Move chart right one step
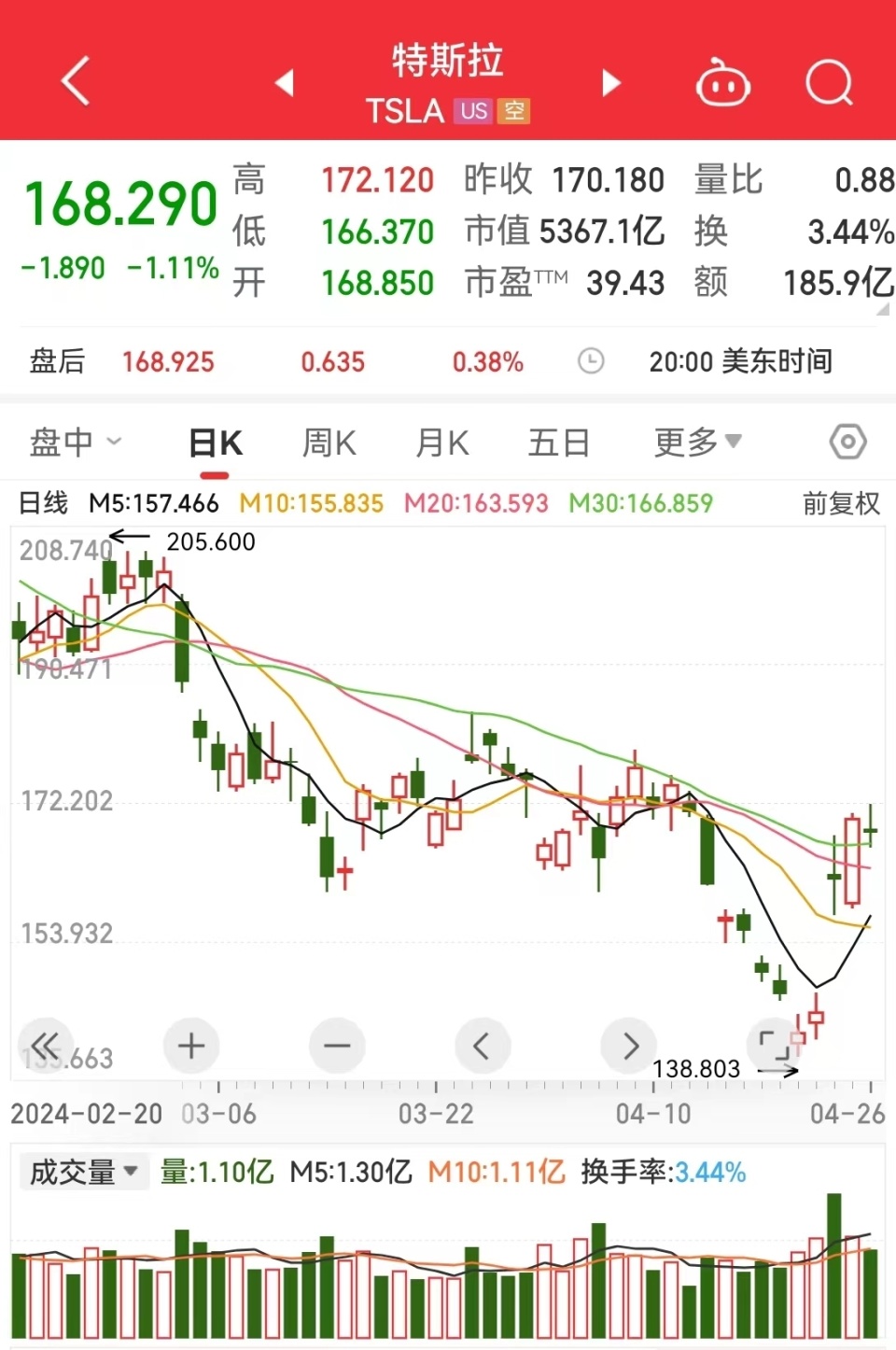 coord(628,1046)
